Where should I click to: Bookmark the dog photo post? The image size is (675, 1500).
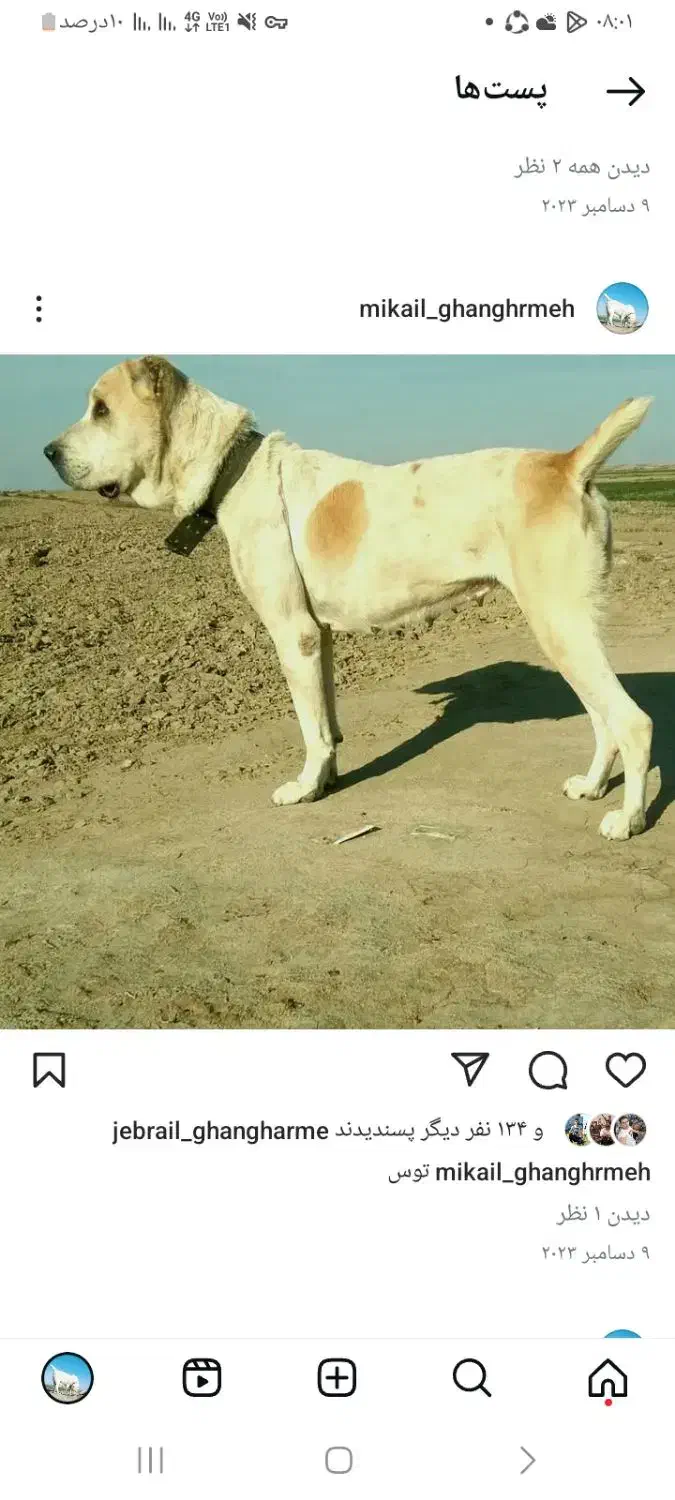[x=49, y=1070]
